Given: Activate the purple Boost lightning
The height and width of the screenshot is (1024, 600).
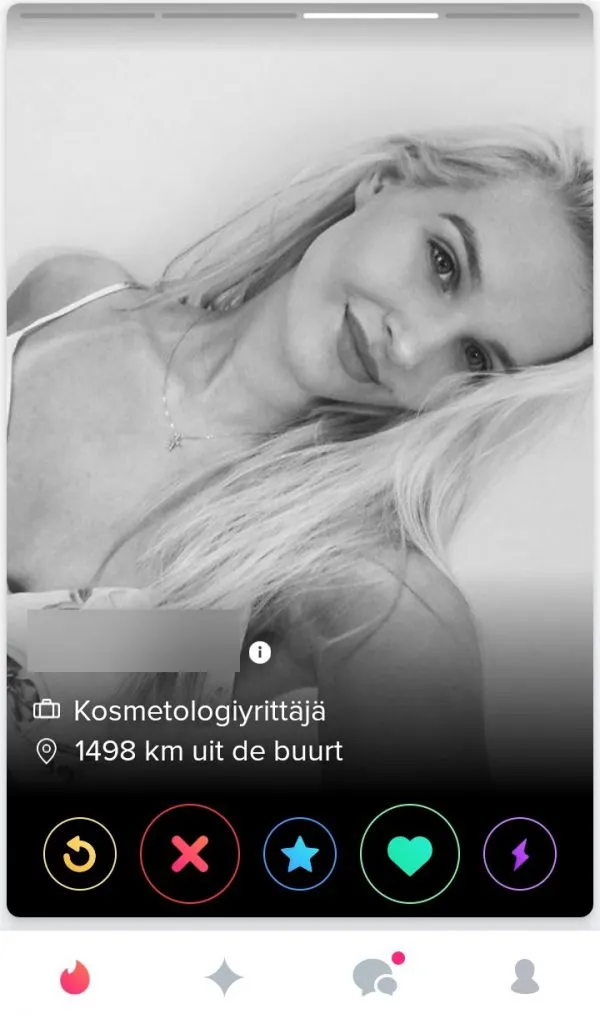Looking at the screenshot, I should click(520, 855).
